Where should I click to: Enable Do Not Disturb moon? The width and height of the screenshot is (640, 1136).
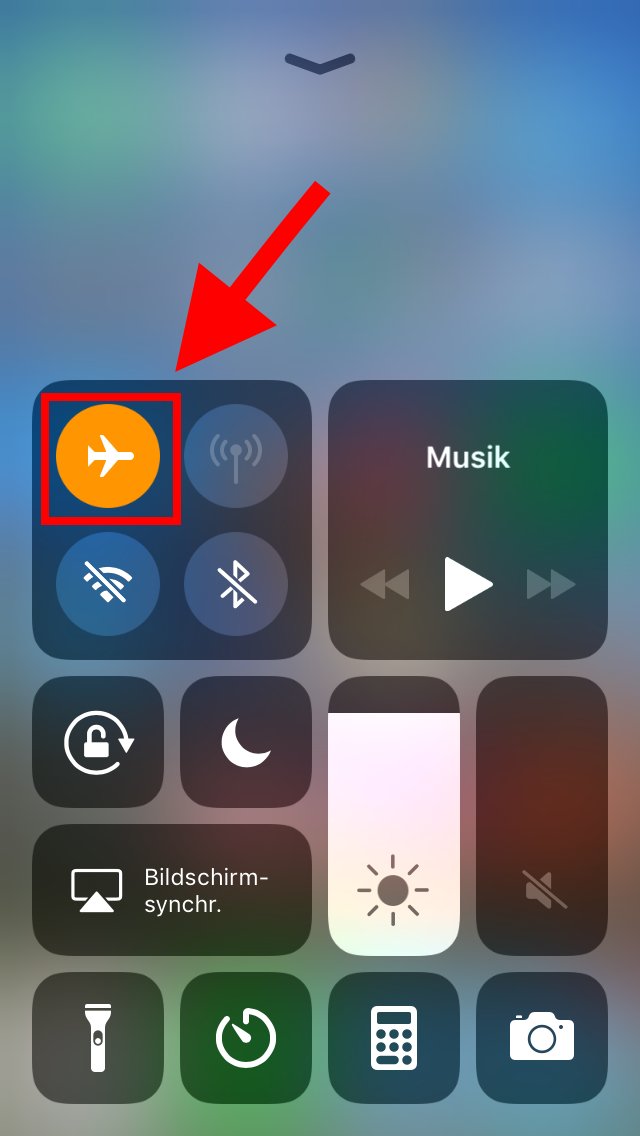[x=246, y=742]
